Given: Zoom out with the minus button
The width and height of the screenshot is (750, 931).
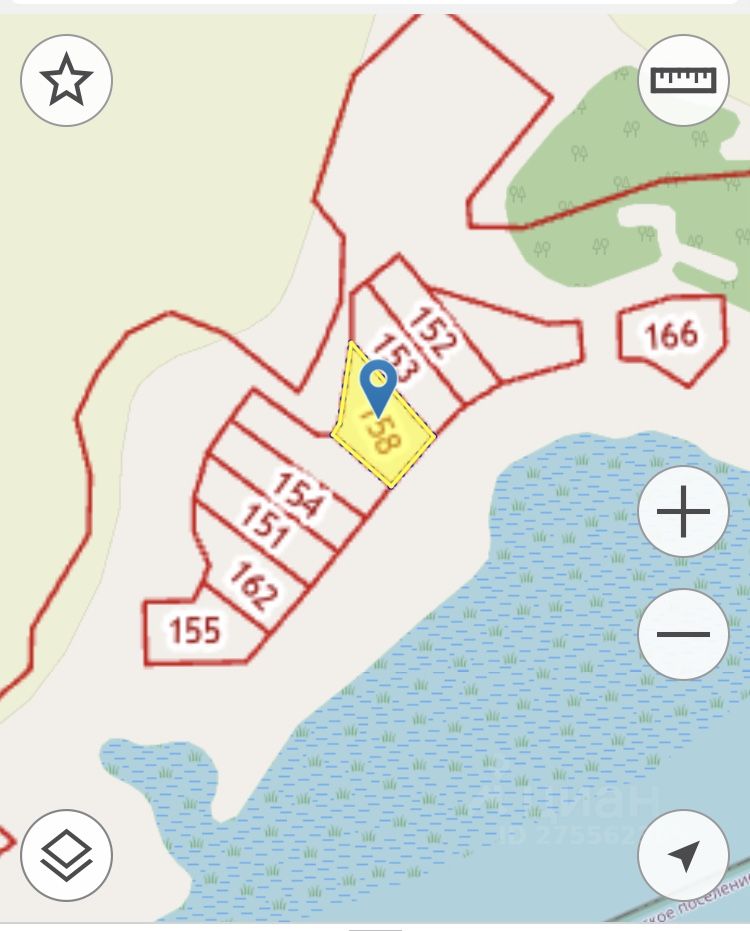Looking at the screenshot, I should click(x=683, y=634).
